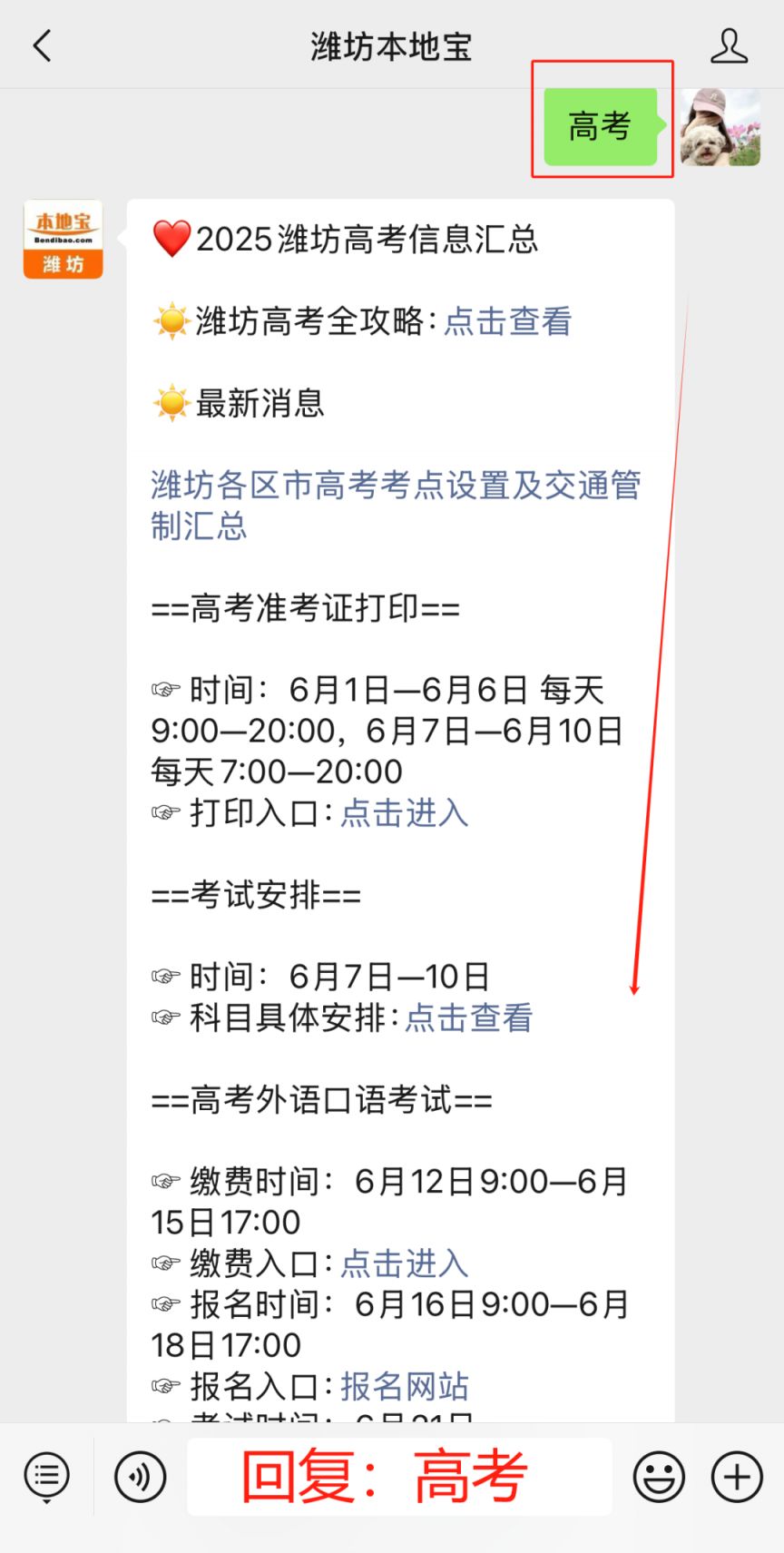This screenshot has width=784, height=1553.
Task: Open the 报名网站 link
Action: pyautogui.click(x=405, y=1386)
